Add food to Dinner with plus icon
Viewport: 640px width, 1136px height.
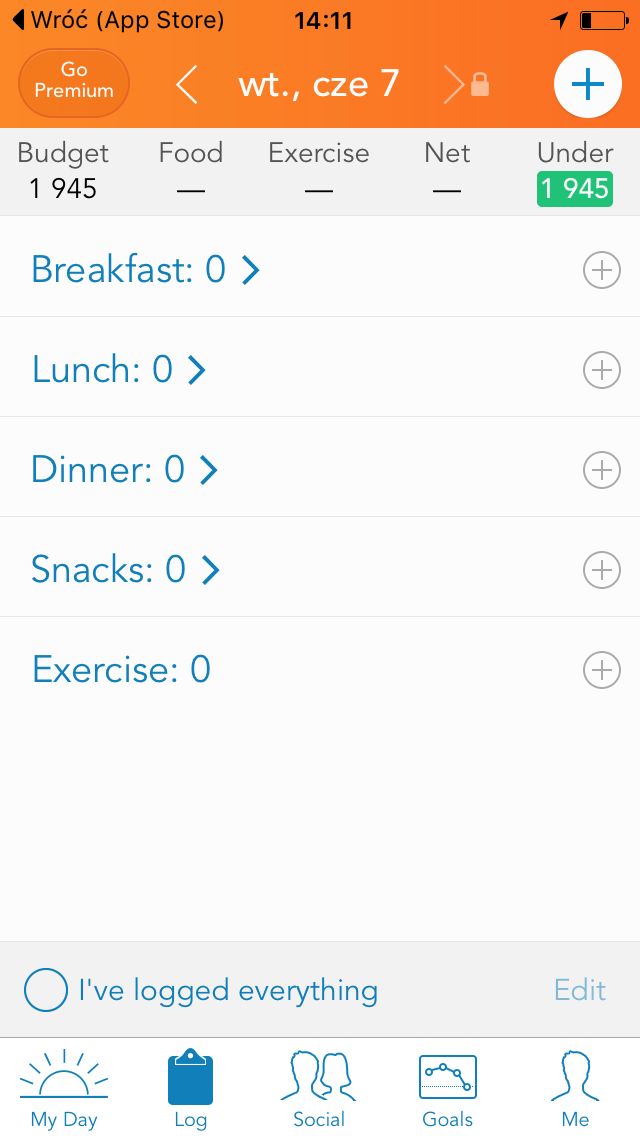602,470
